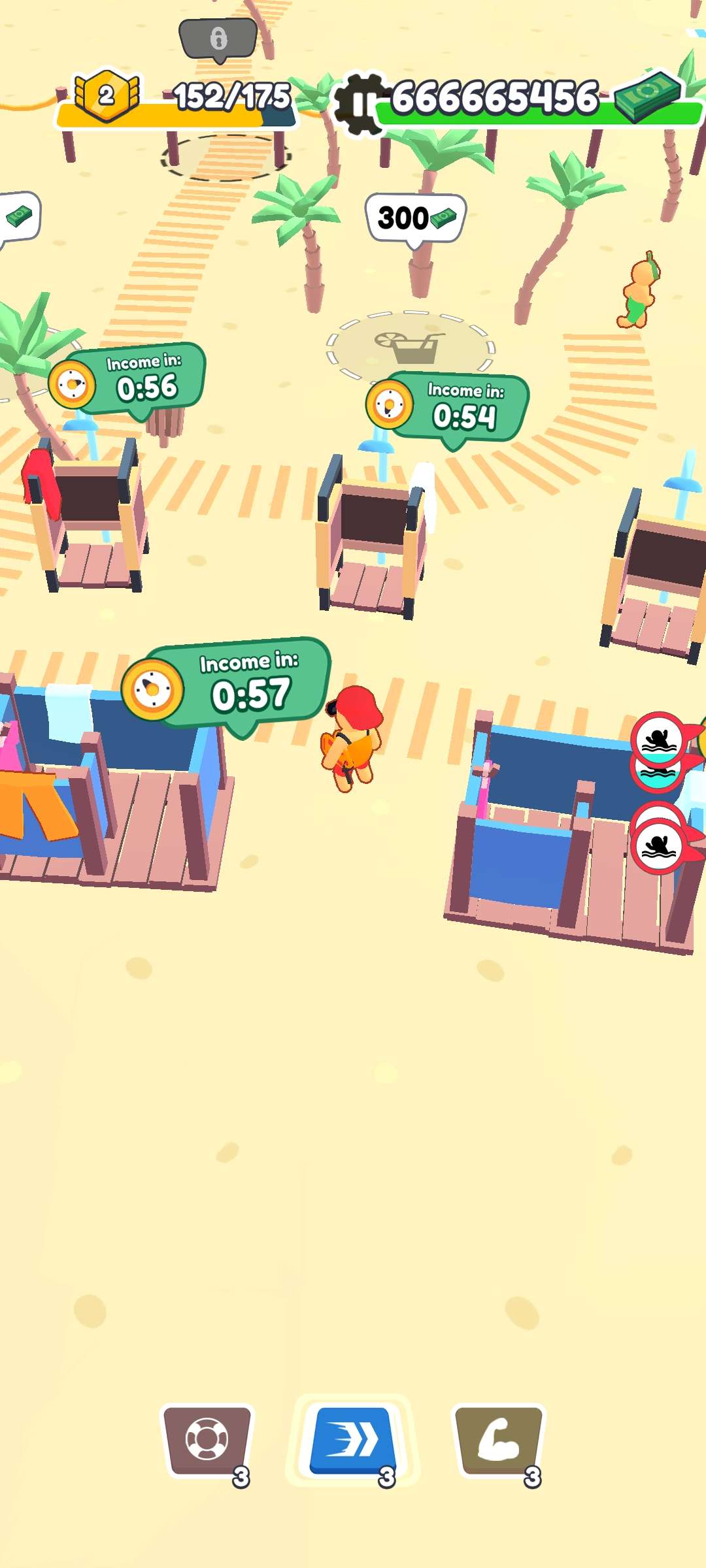Activate the life buoy power-up
This screenshot has width=706, height=1568.
207,1439
